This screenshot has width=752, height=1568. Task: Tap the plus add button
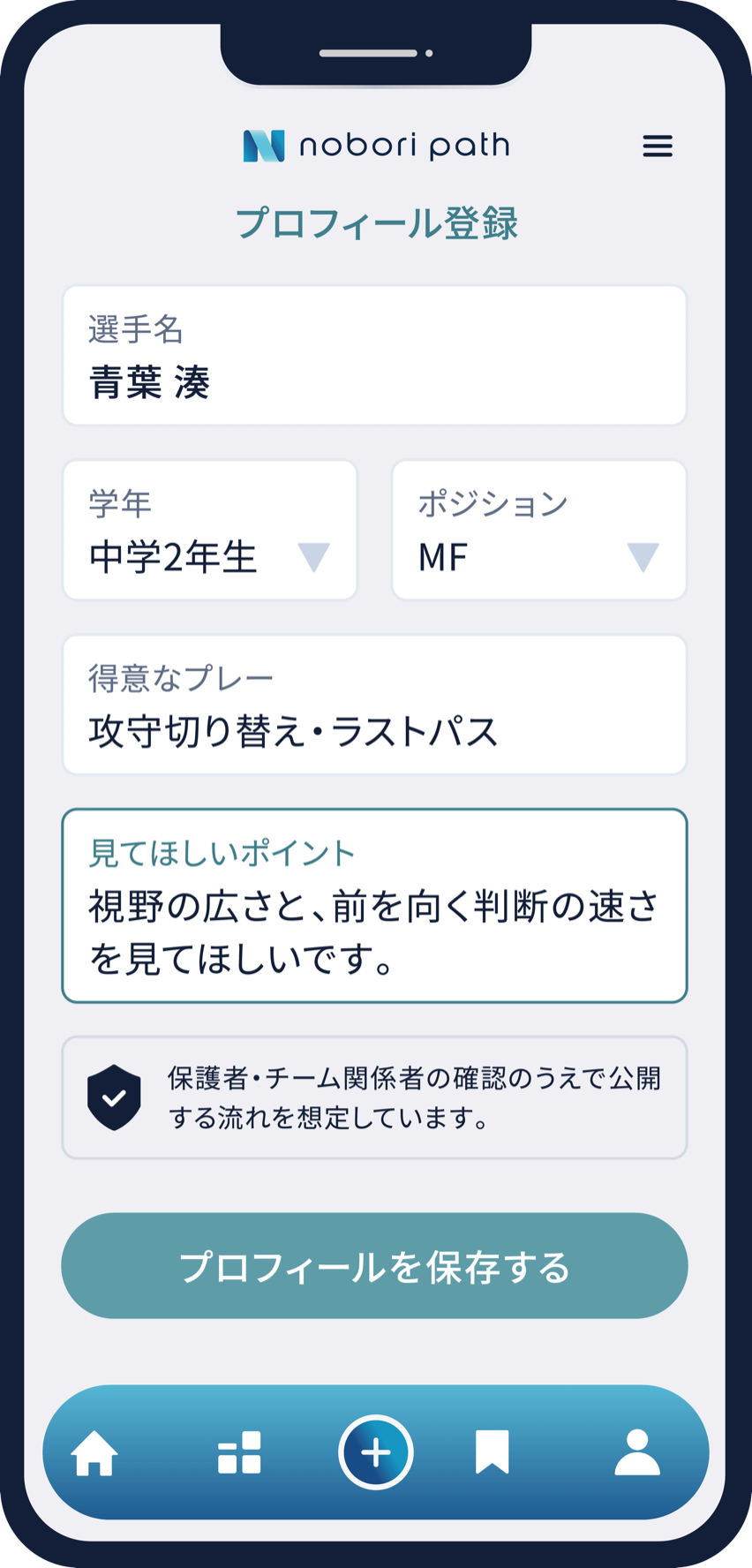(x=376, y=1452)
